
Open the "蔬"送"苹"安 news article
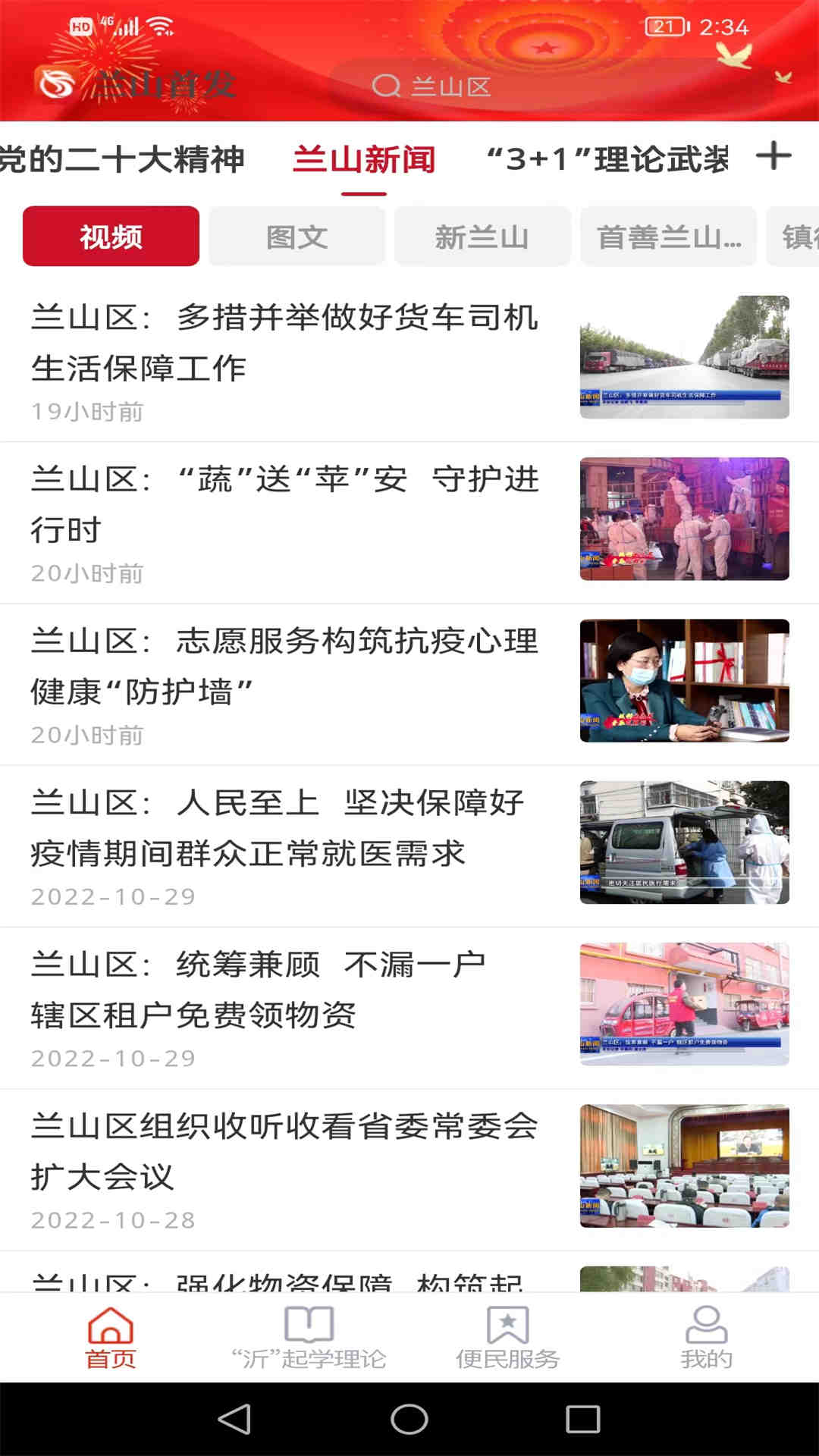[284, 504]
